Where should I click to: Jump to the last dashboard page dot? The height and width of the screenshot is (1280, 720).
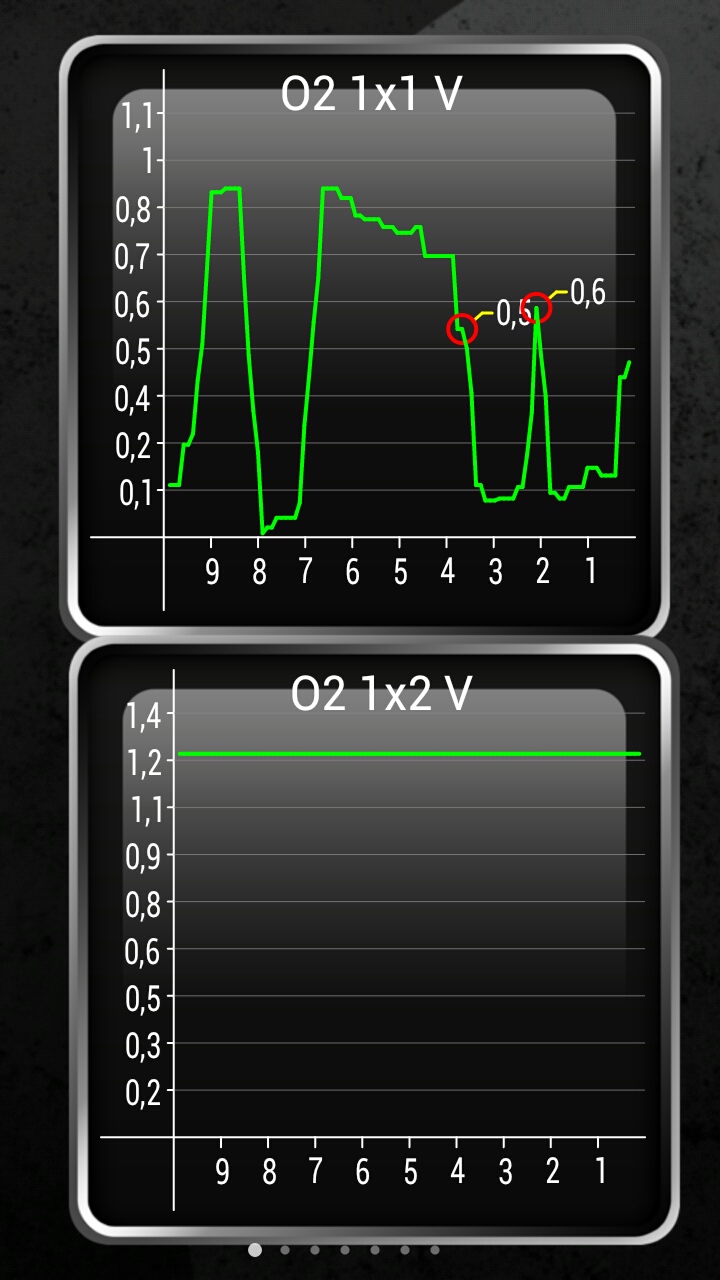[x=434, y=1249]
